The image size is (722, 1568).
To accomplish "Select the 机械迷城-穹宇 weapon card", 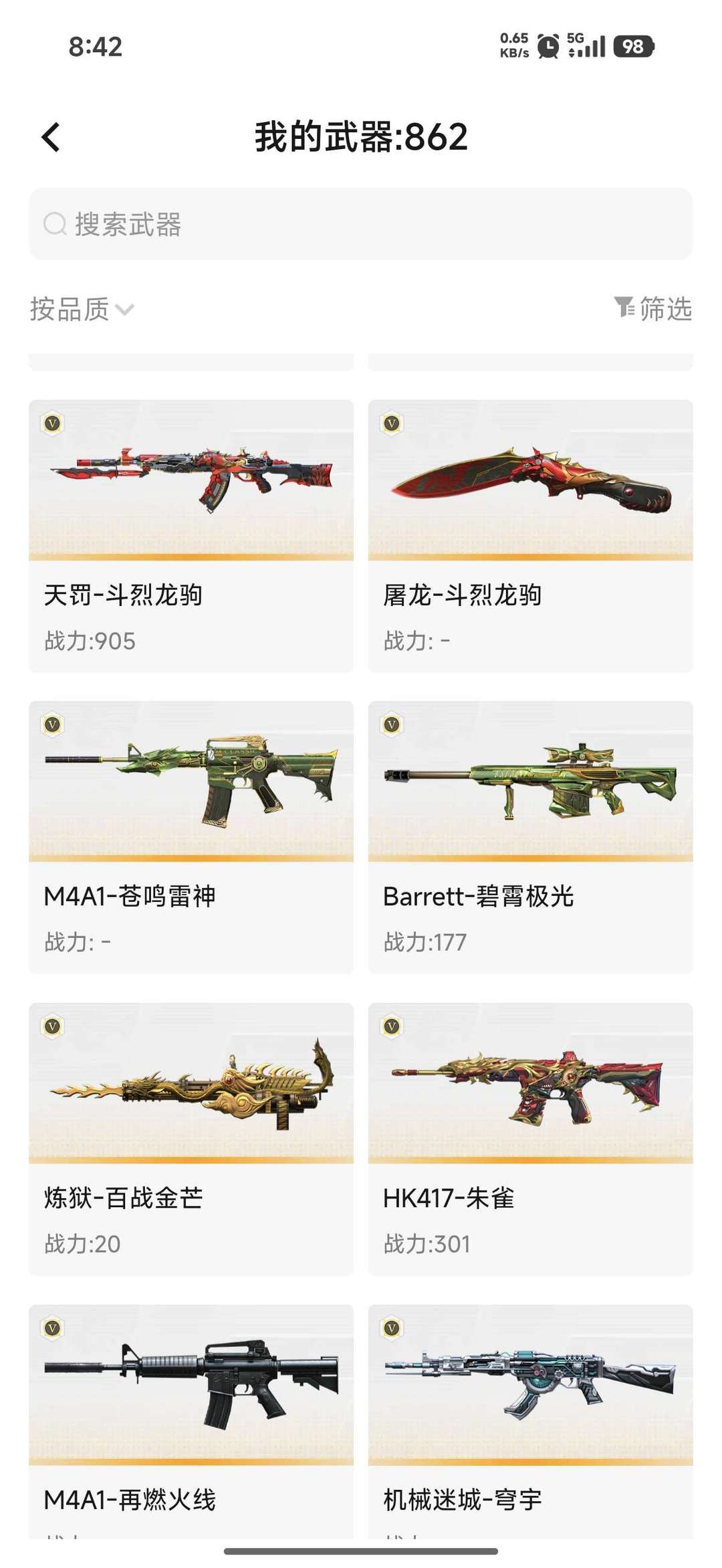I will (x=531, y=1422).
